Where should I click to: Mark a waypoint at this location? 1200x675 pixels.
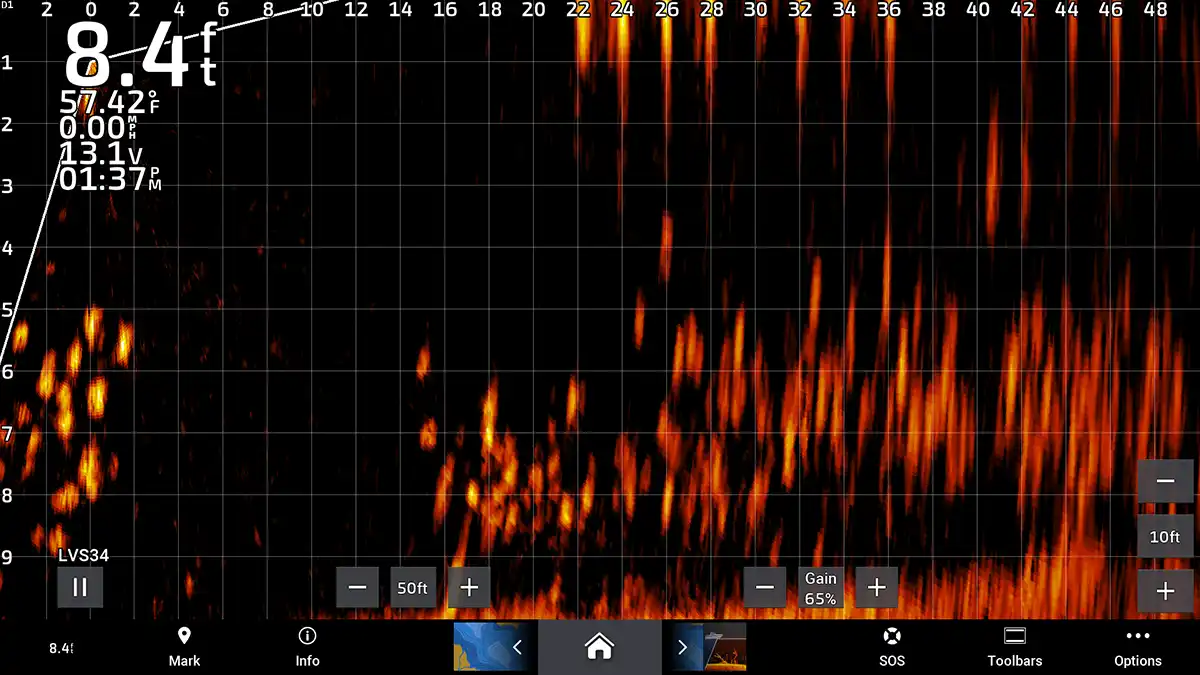click(184, 647)
